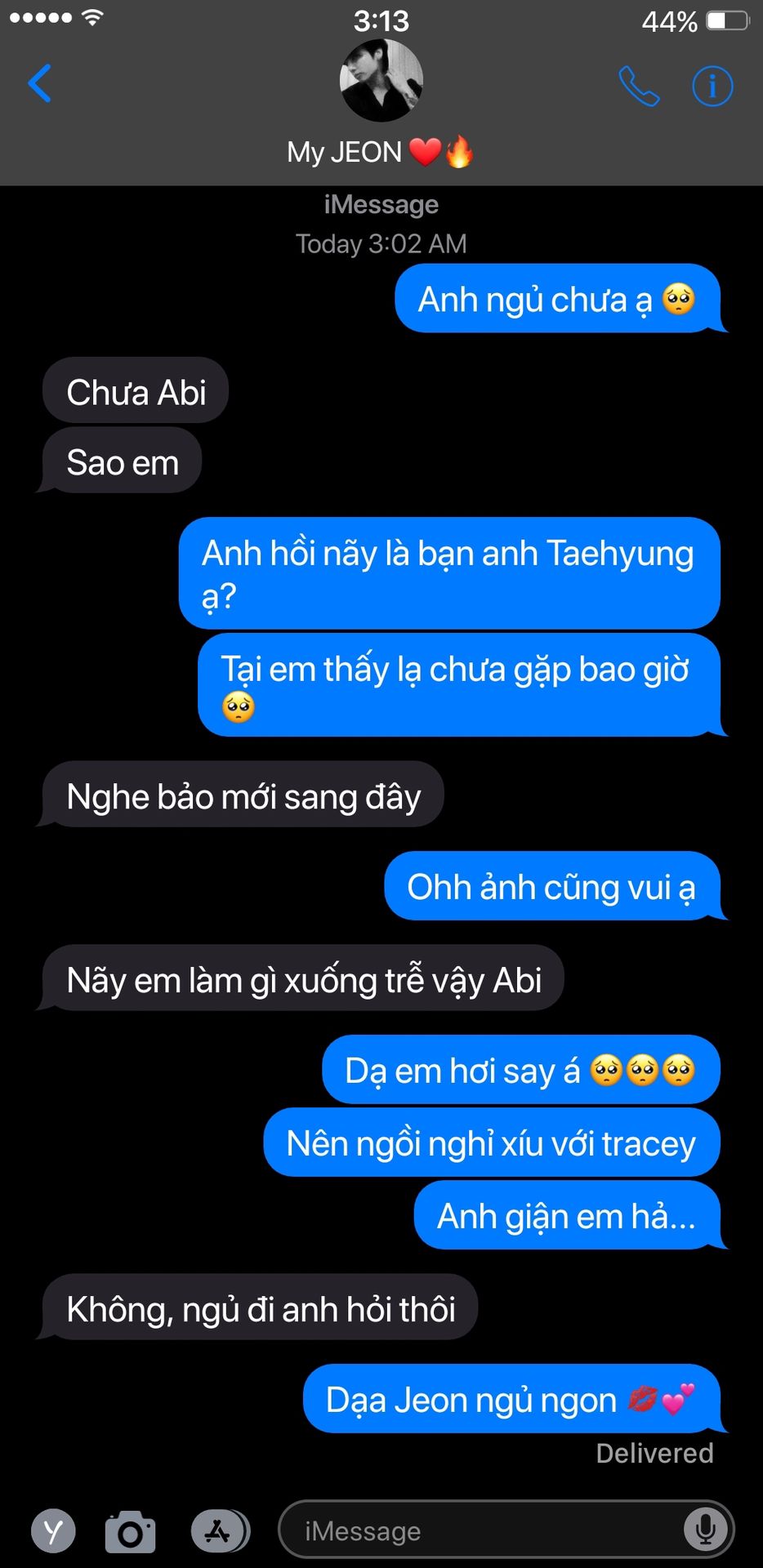Open the camera to attach a photo
The height and width of the screenshot is (1568, 763).
pyautogui.click(x=130, y=1532)
